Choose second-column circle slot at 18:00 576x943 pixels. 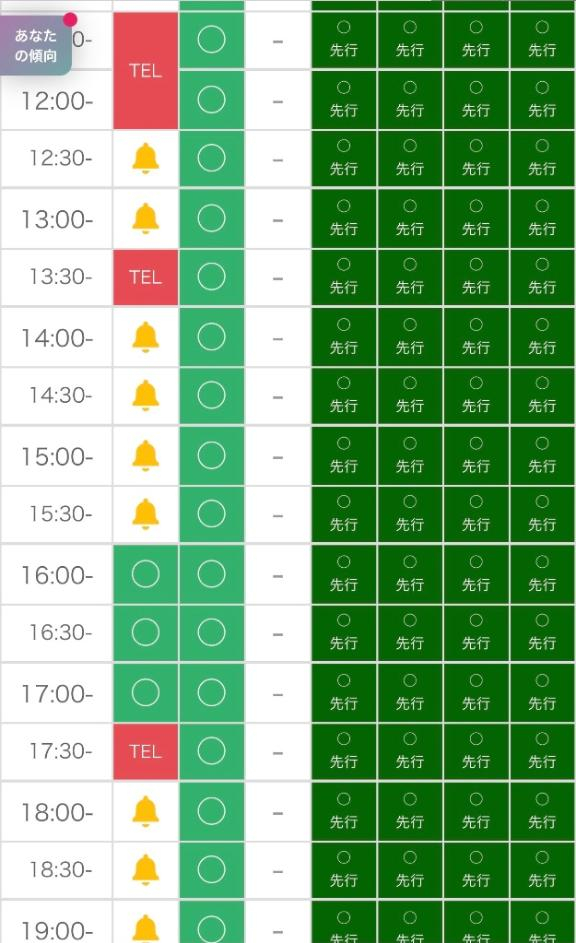point(212,811)
